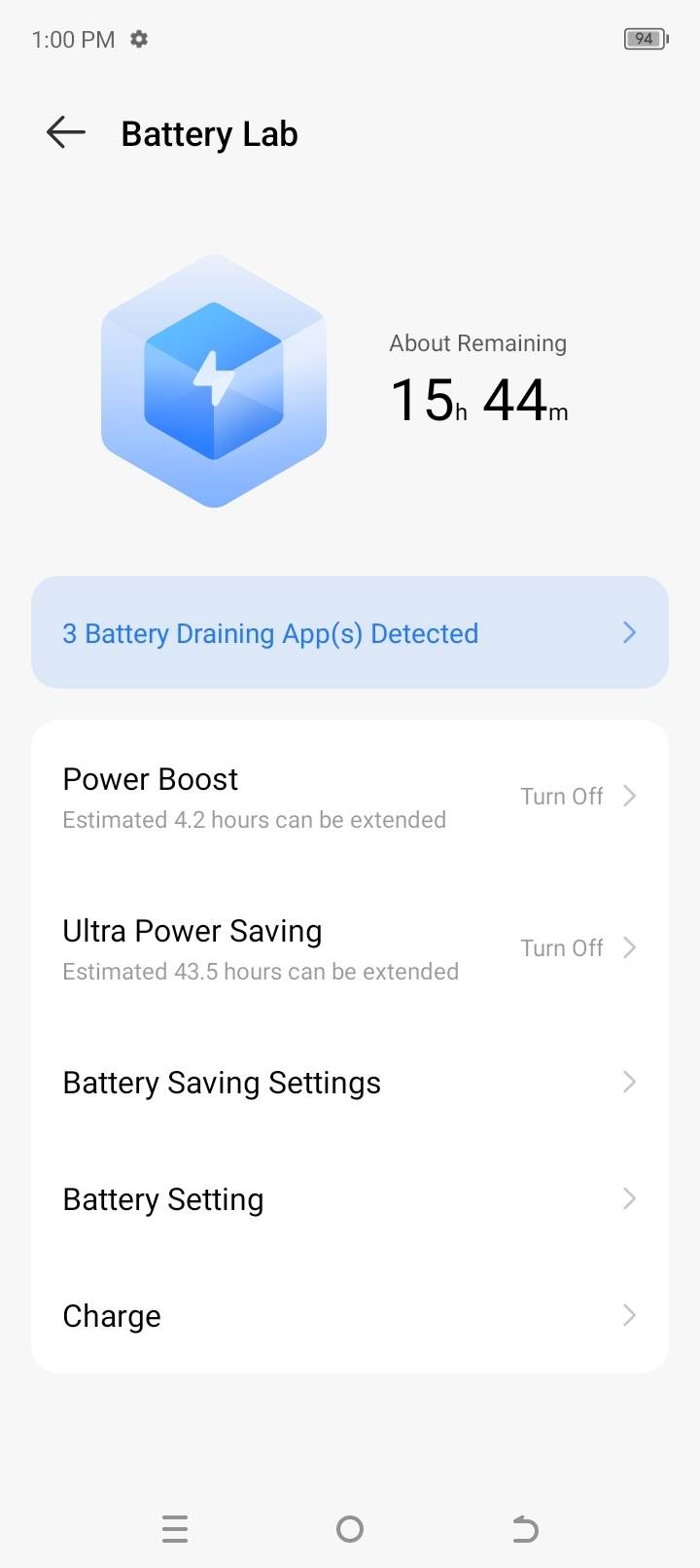Open Battery Saving Settings via its chevron
Screen dimensions: 700x1568
[x=629, y=1082]
